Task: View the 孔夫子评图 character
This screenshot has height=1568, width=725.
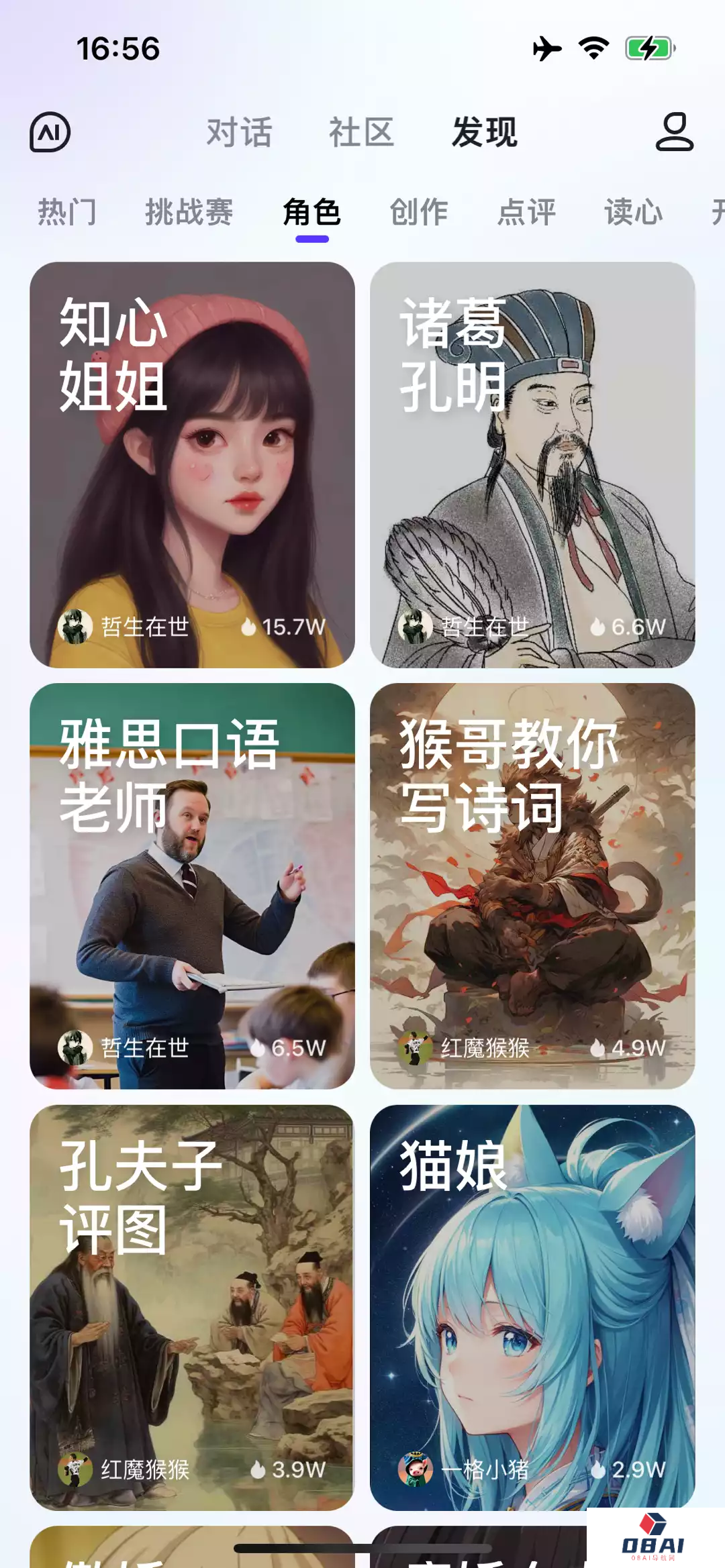Action: pyautogui.click(x=192, y=1307)
